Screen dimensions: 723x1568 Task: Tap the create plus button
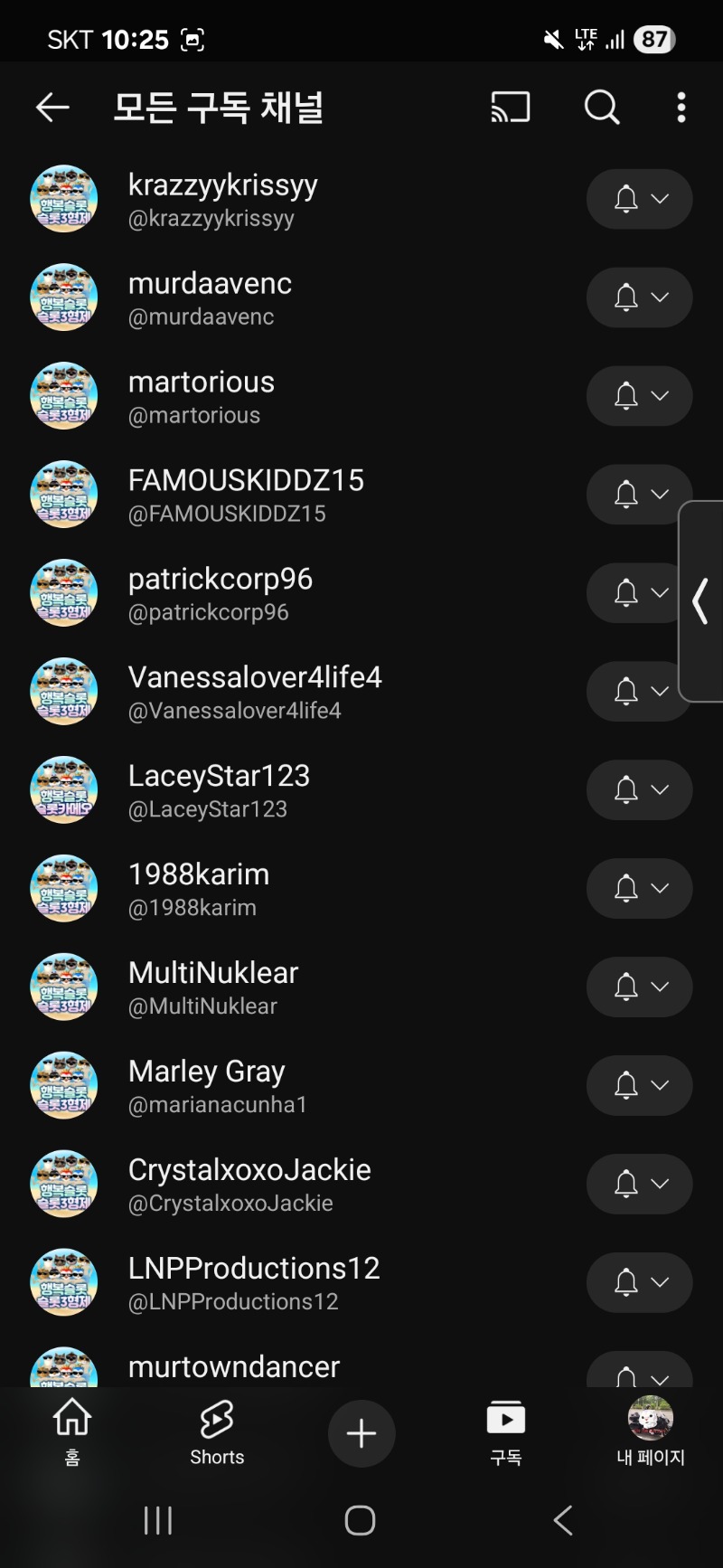(x=361, y=1433)
